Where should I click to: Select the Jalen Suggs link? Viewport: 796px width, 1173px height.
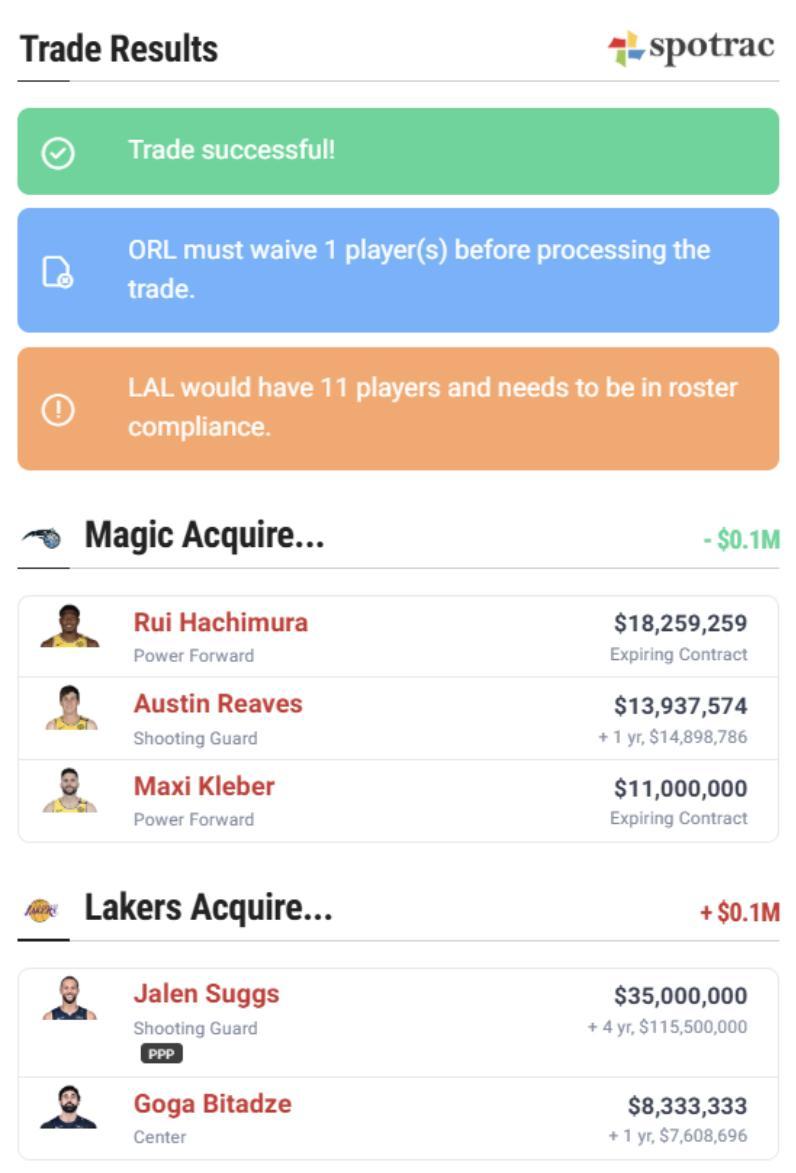coord(206,995)
